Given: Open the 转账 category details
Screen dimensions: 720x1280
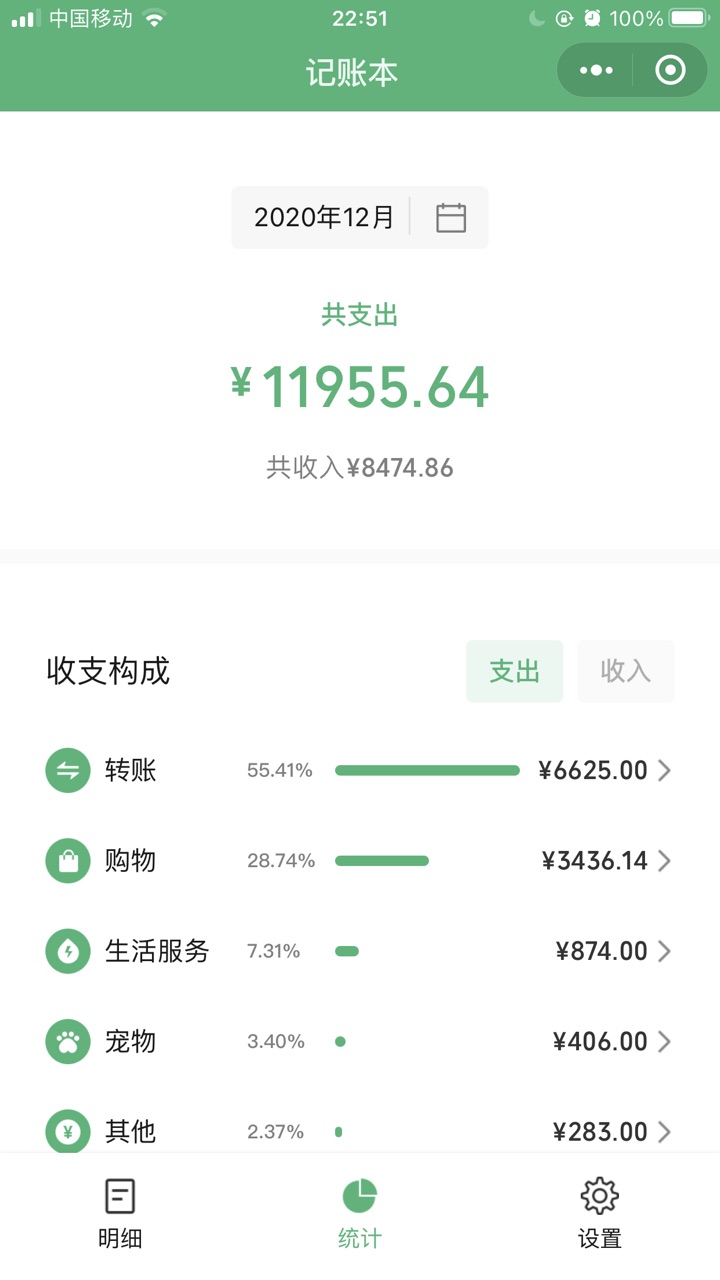Looking at the screenshot, I should pos(359,770).
